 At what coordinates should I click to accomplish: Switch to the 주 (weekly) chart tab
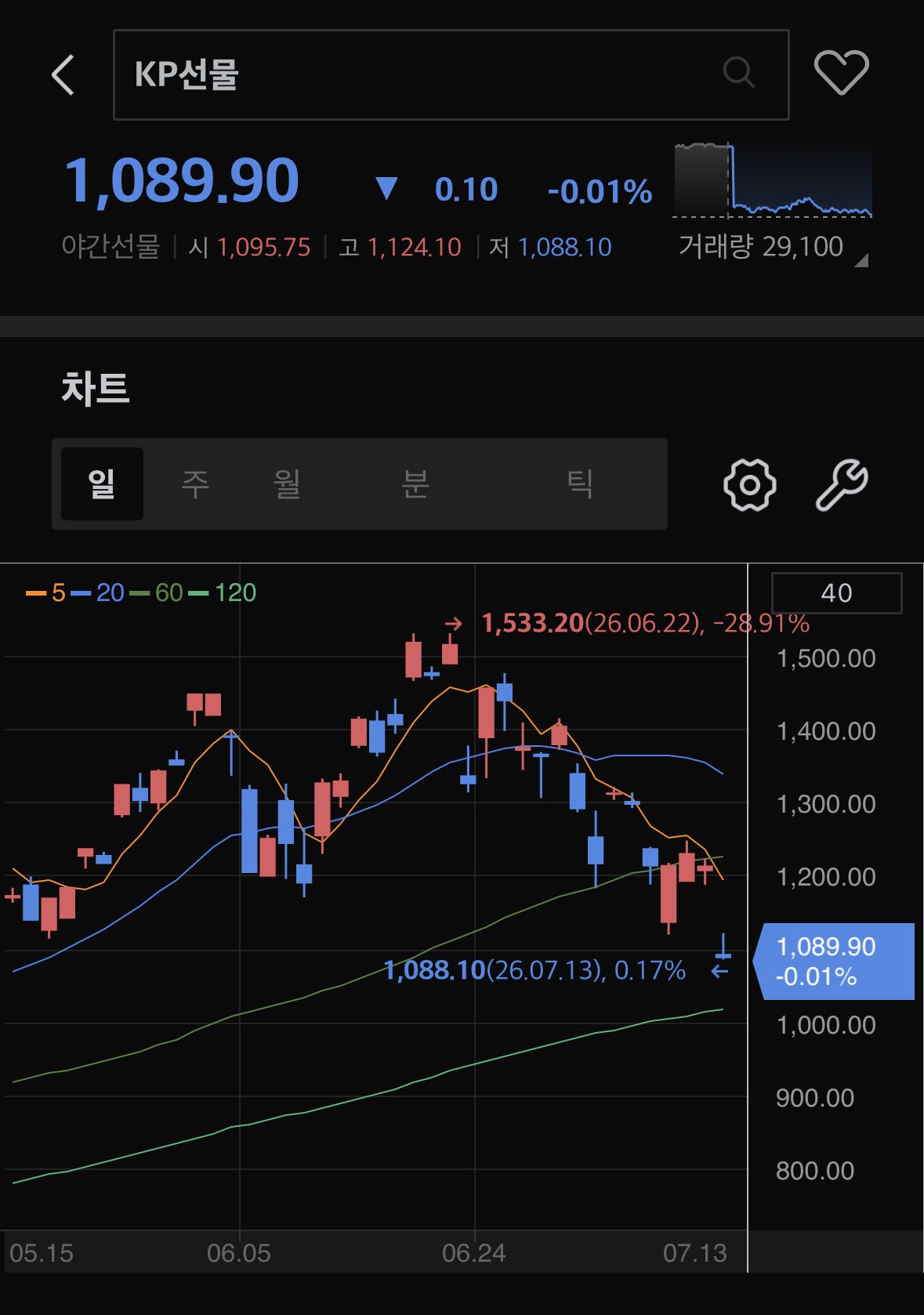pyautogui.click(x=195, y=484)
